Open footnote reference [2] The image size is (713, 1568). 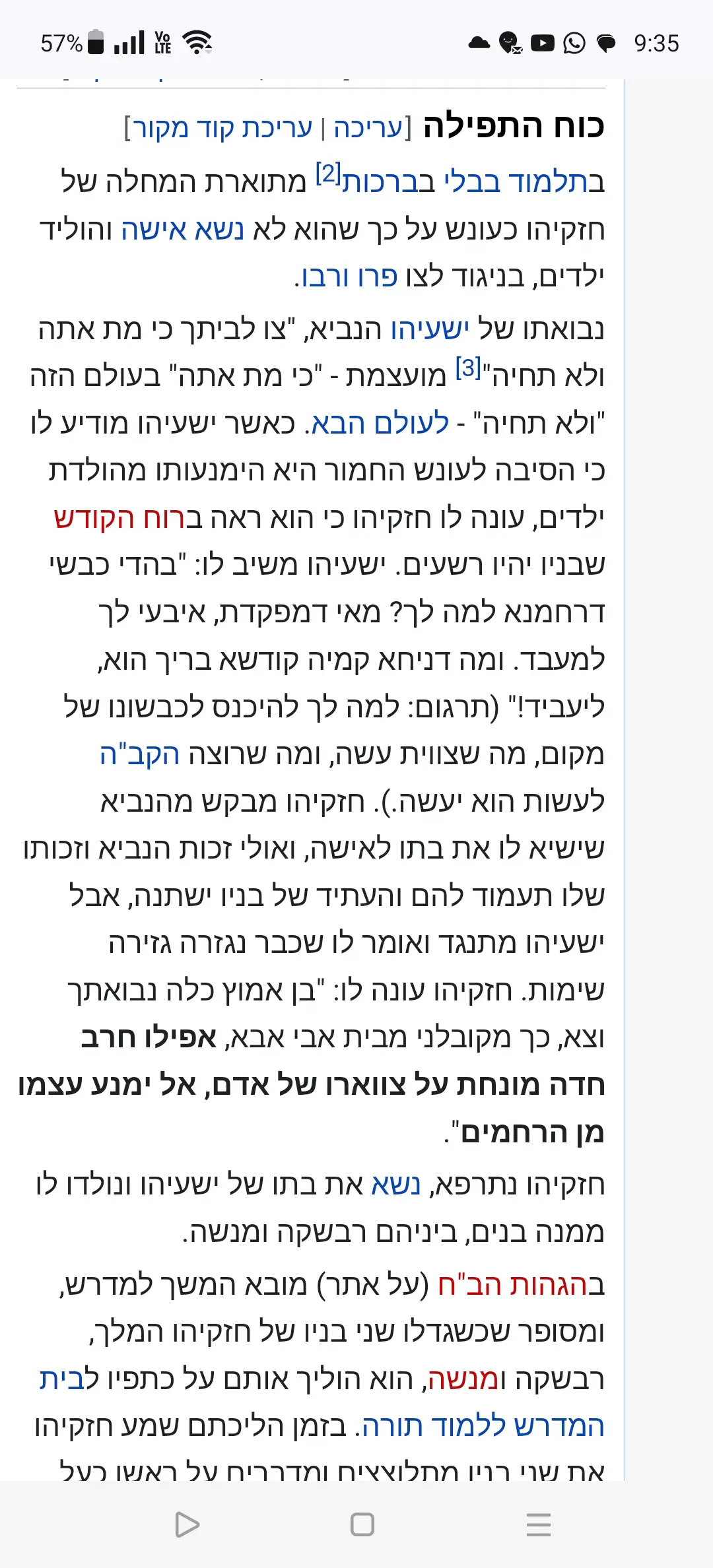(x=327, y=173)
